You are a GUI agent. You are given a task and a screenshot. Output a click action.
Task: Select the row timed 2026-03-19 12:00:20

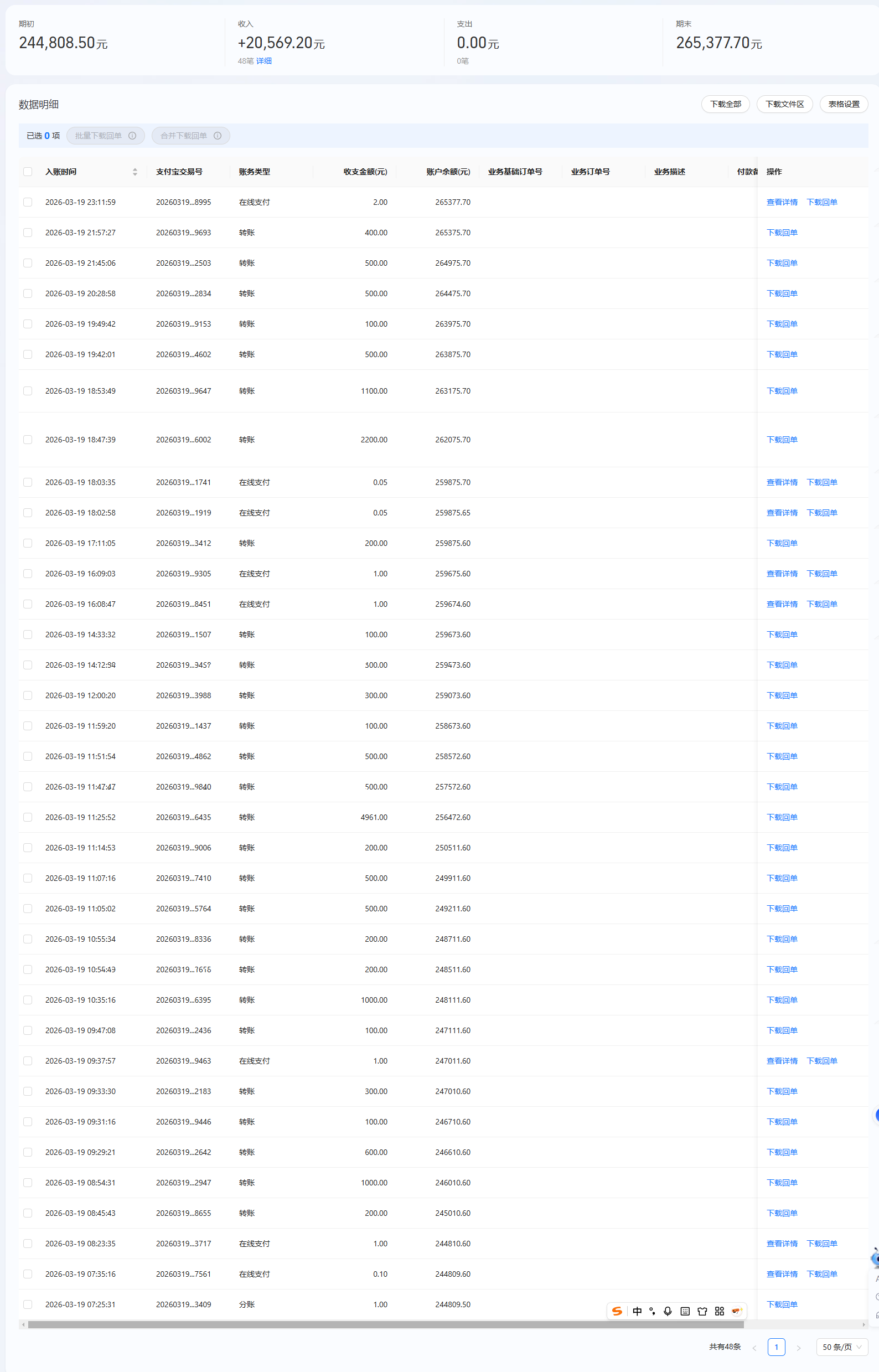pyautogui.click(x=27, y=695)
